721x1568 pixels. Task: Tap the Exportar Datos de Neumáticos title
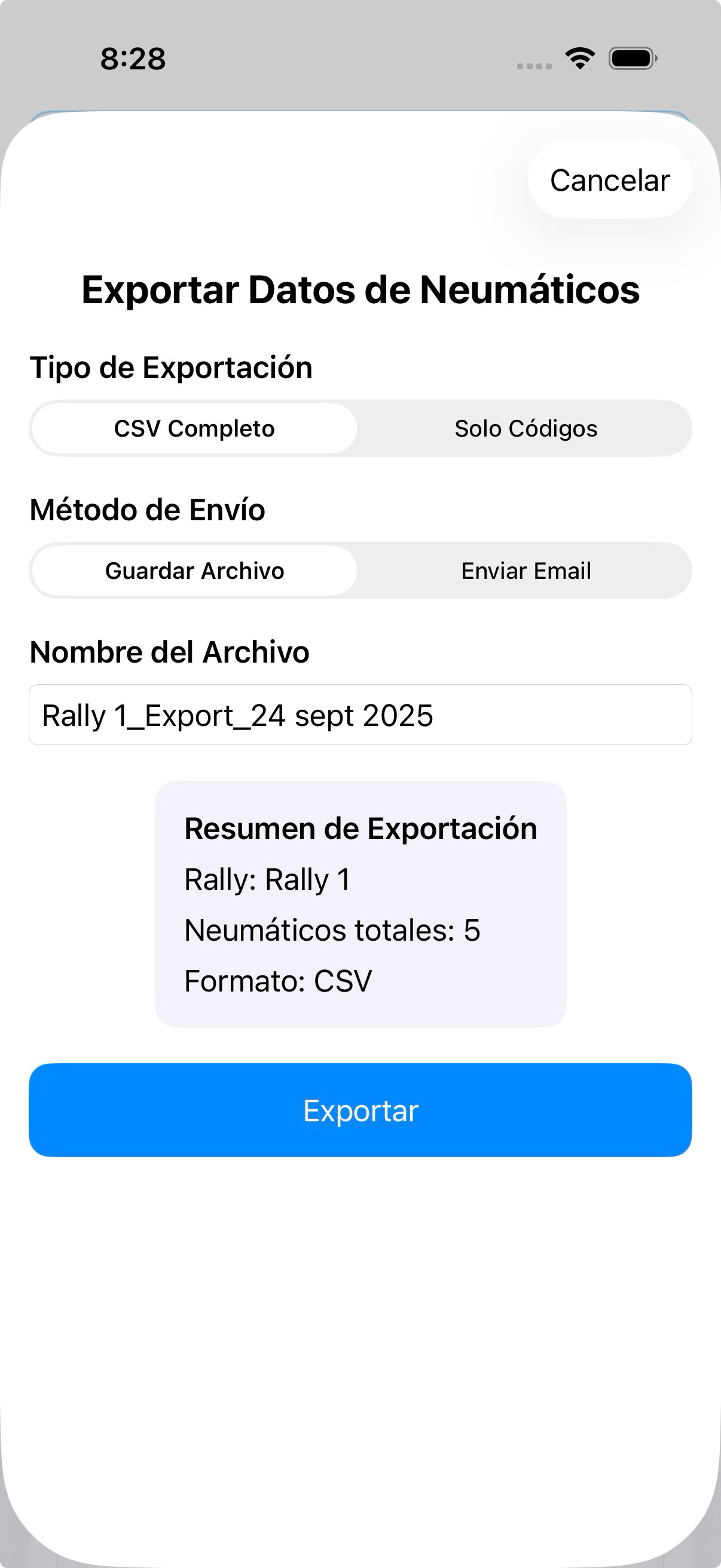(x=360, y=291)
